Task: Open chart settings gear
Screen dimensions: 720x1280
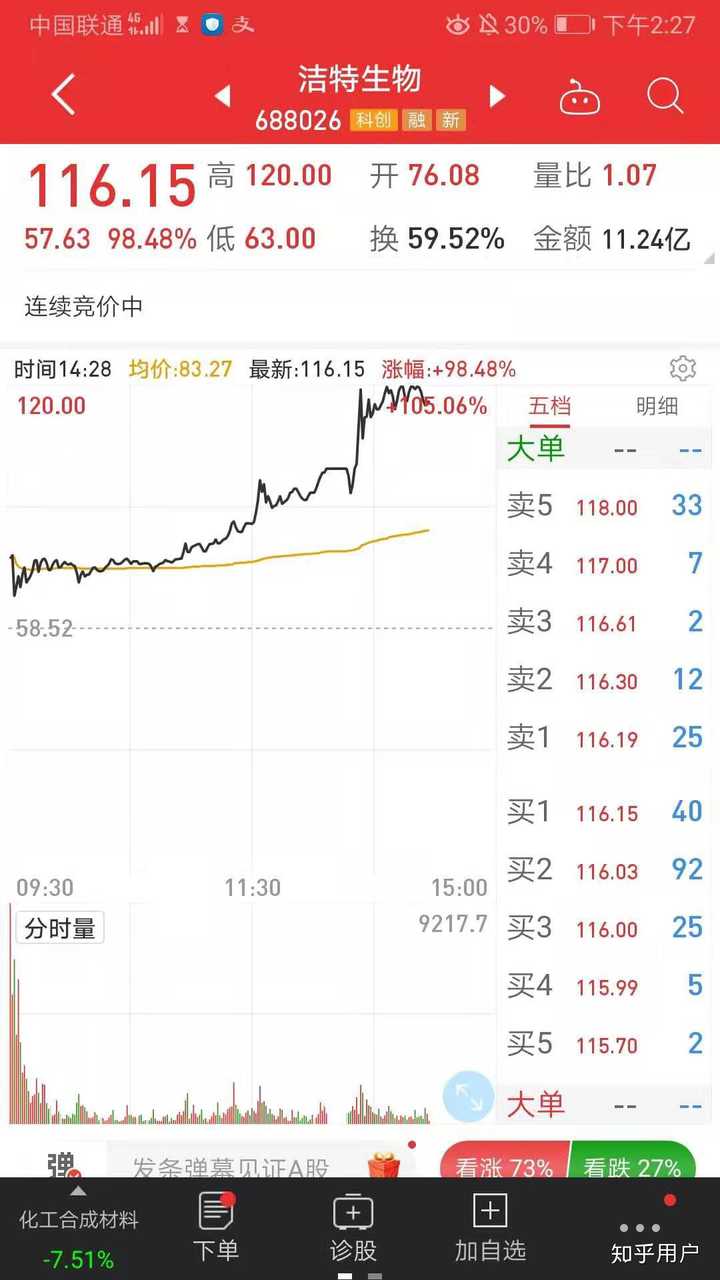Action: 683,368
